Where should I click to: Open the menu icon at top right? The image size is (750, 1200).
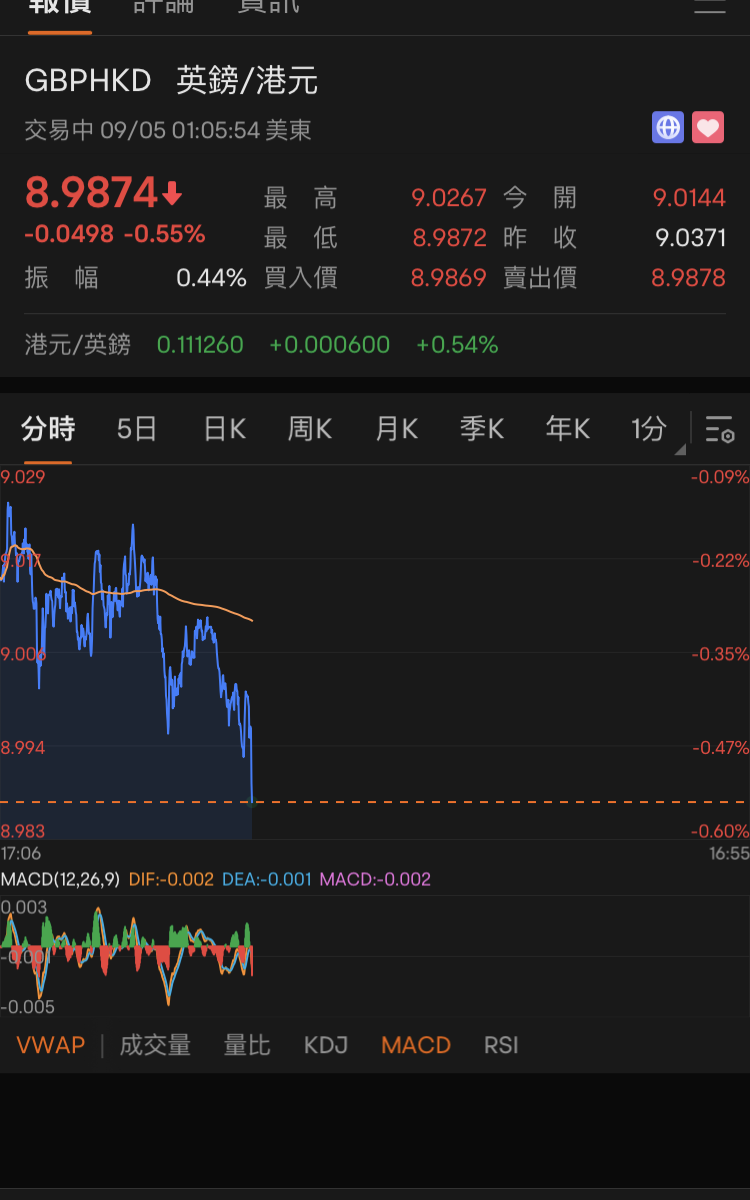(x=709, y=8)
